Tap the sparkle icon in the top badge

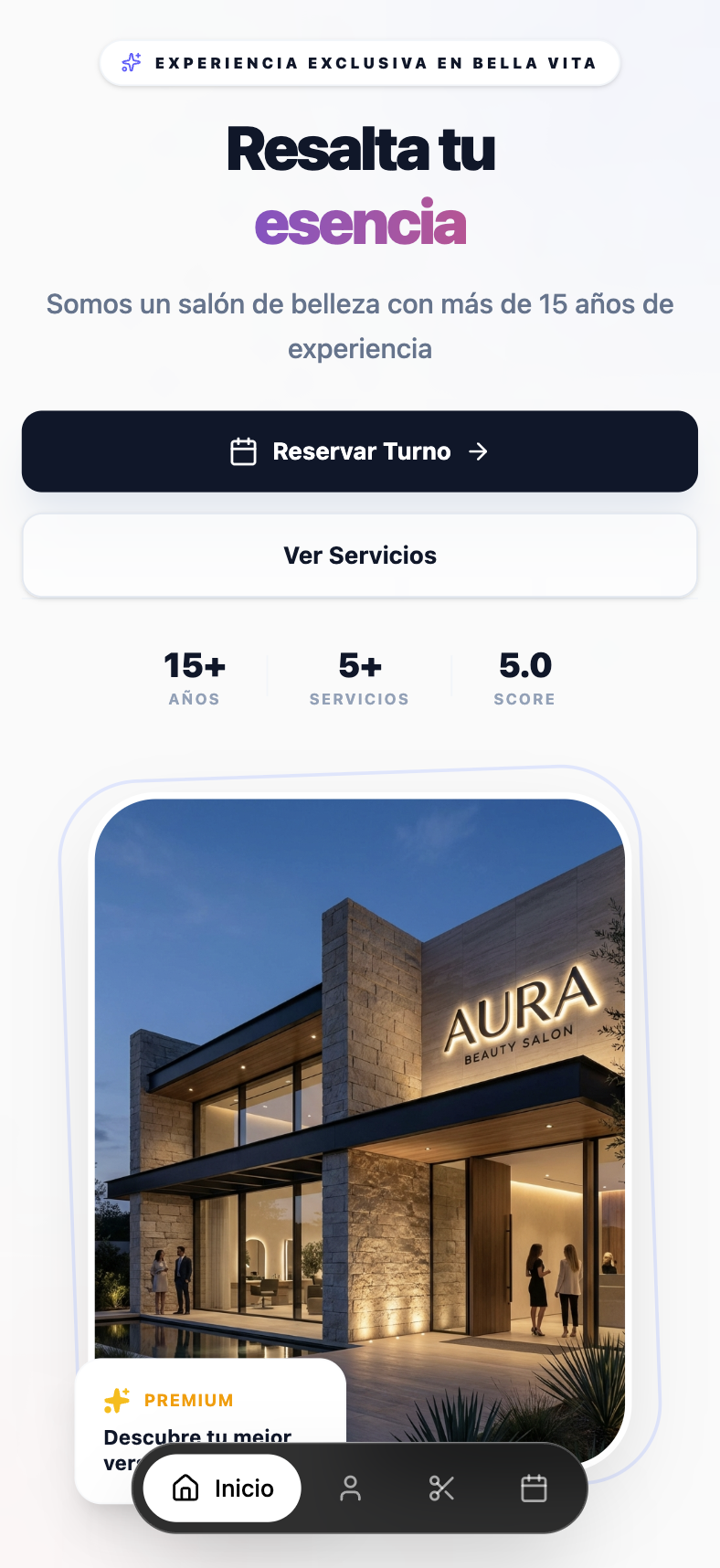(129, 62)
